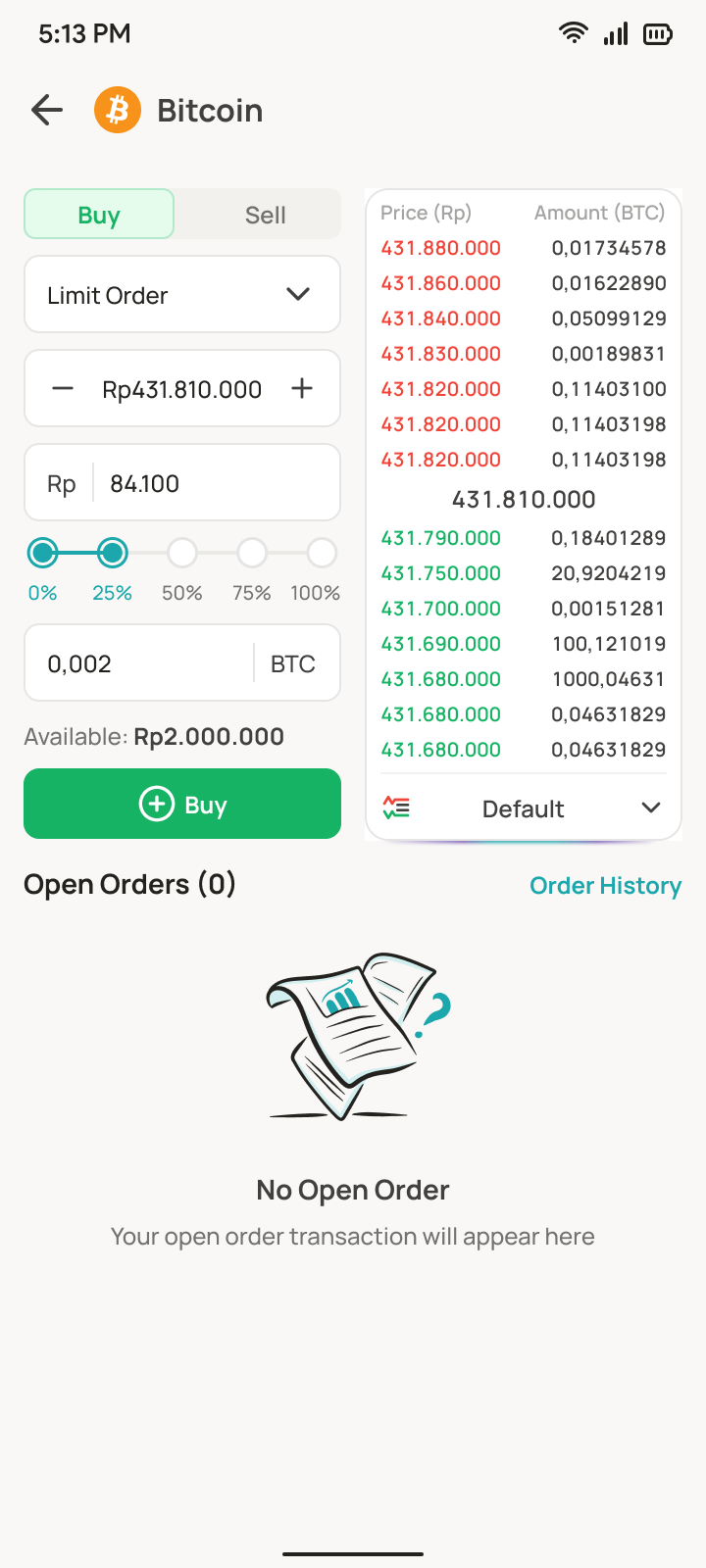Set the slider to 100%

click(x=322, y=554)
